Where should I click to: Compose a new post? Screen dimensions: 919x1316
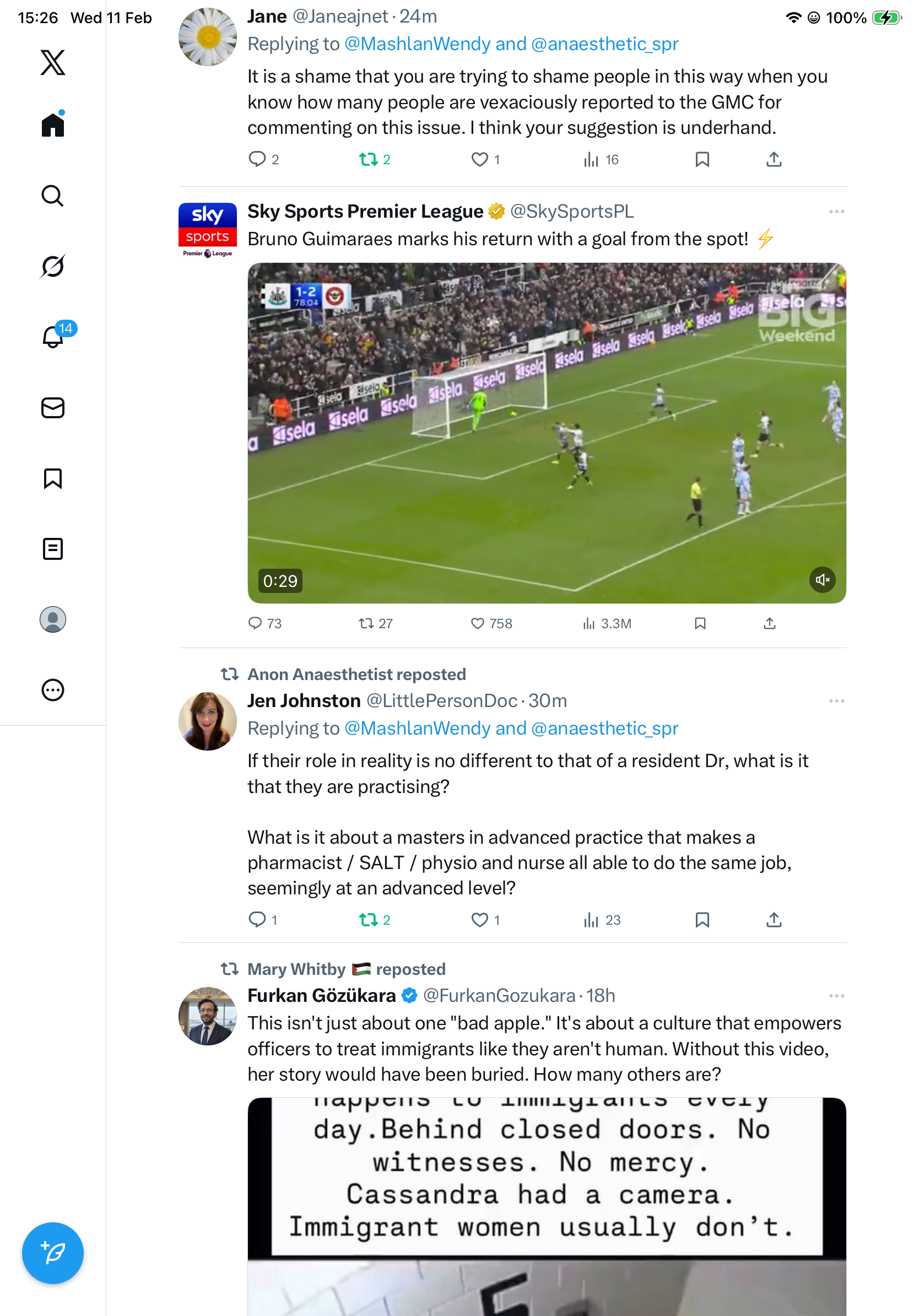pyautogui.click(x=53, y=1253)
